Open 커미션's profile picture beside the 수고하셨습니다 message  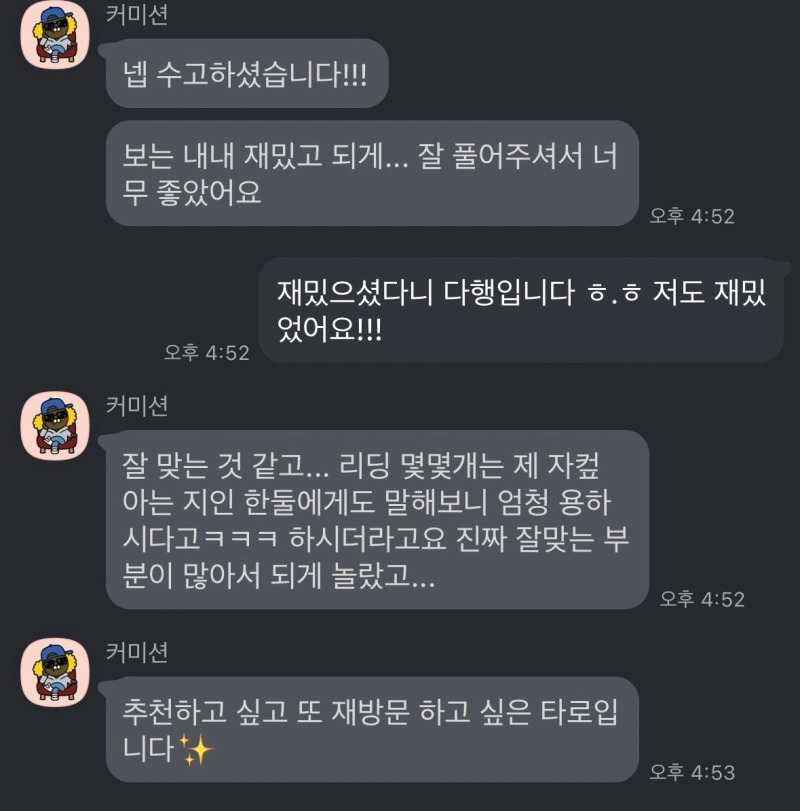coord(56,37)
